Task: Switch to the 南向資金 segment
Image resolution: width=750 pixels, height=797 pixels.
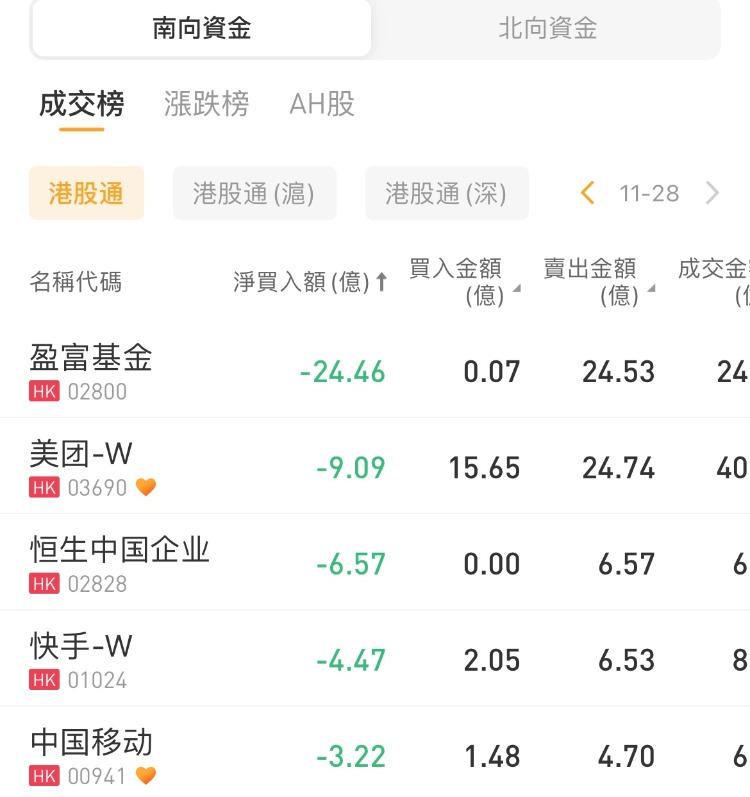Action: point(201,29)
